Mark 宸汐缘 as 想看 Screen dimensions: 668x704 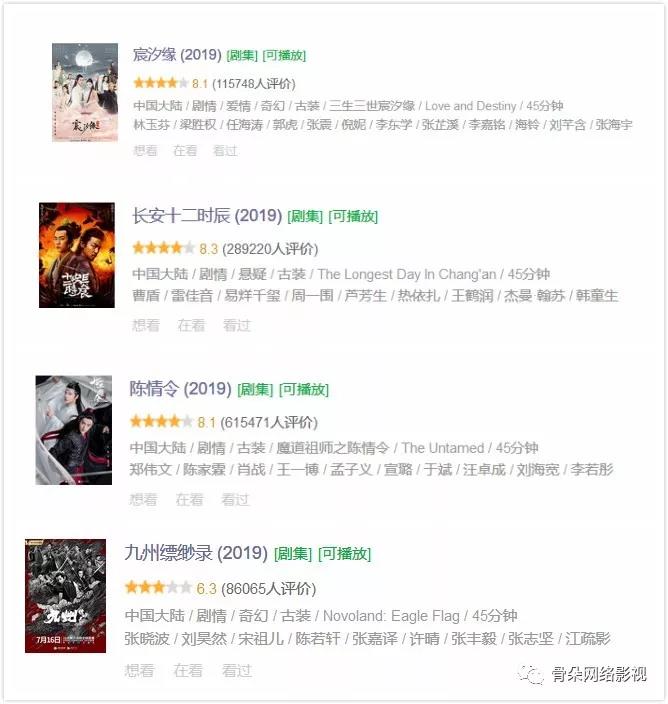pyautogui.click(x=145, y=150)
